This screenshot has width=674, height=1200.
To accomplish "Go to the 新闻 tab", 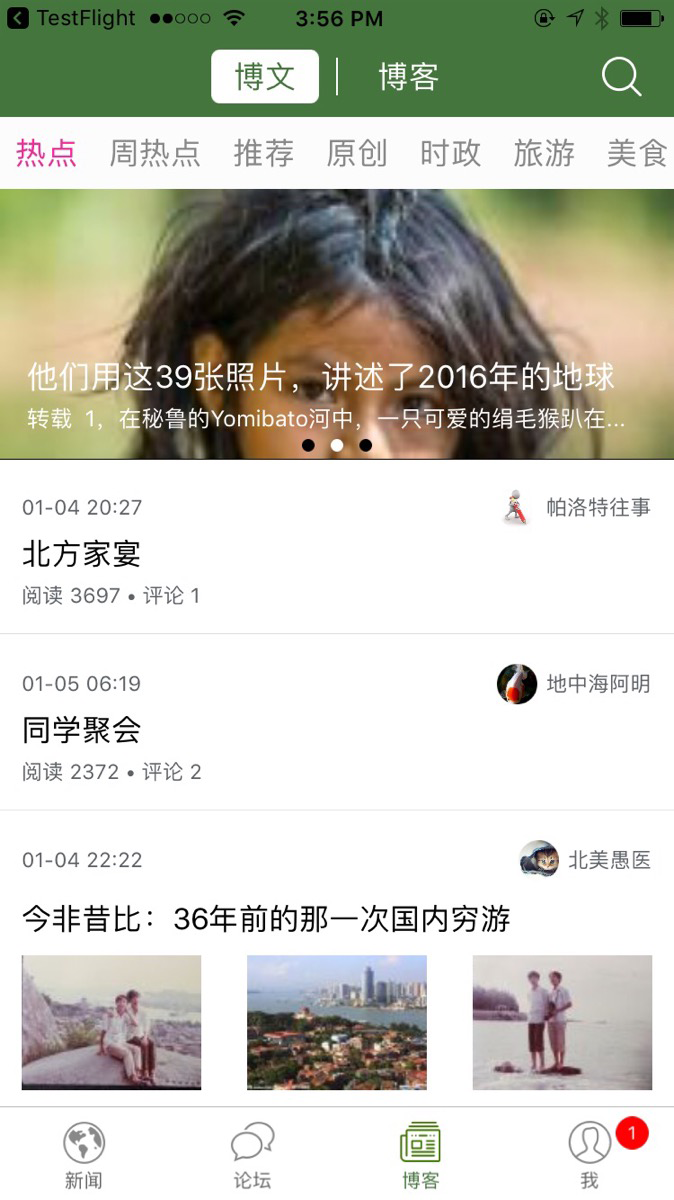I will pos(84,1155).
